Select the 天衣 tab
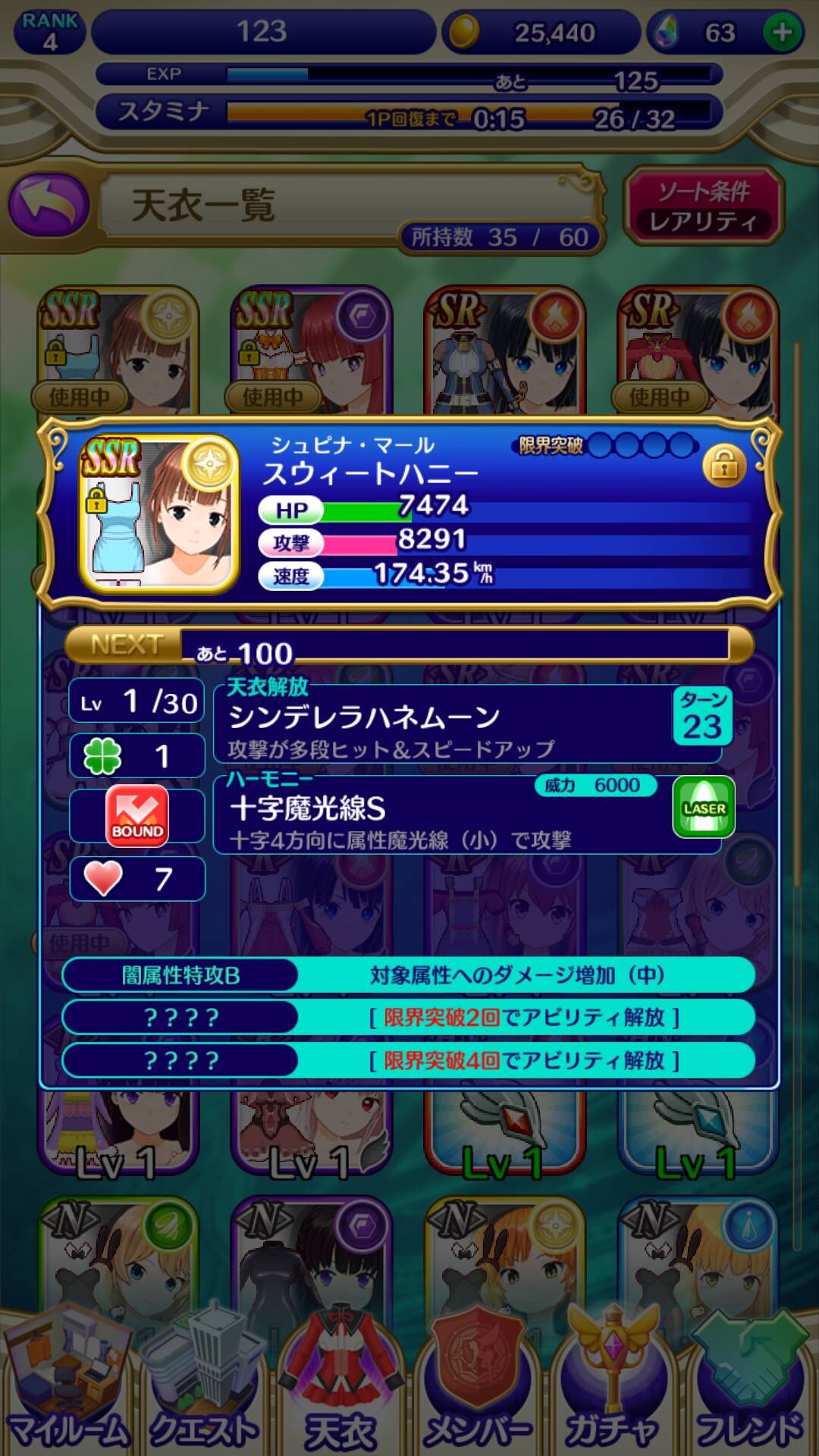 [x=340, y=1386]
